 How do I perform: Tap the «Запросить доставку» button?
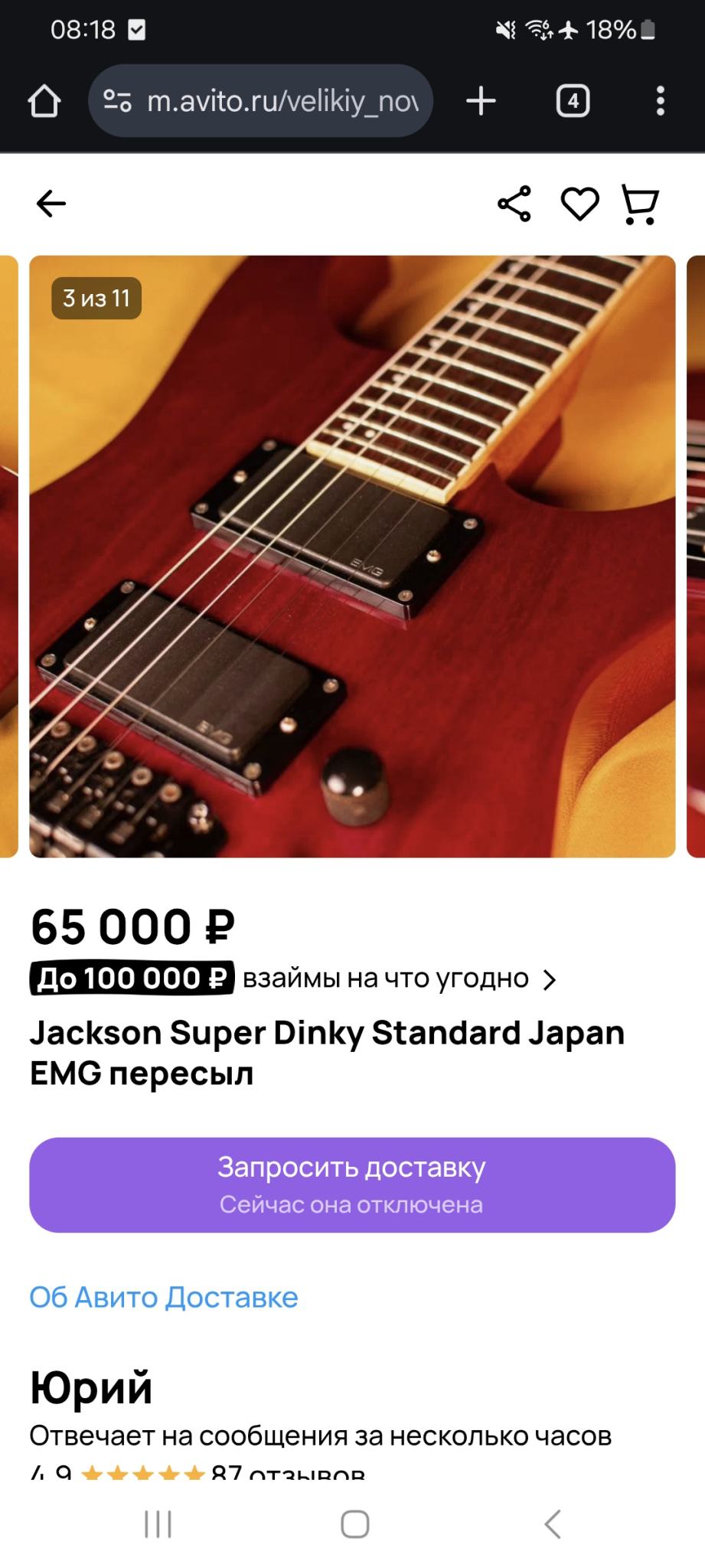pos(352,1184)
